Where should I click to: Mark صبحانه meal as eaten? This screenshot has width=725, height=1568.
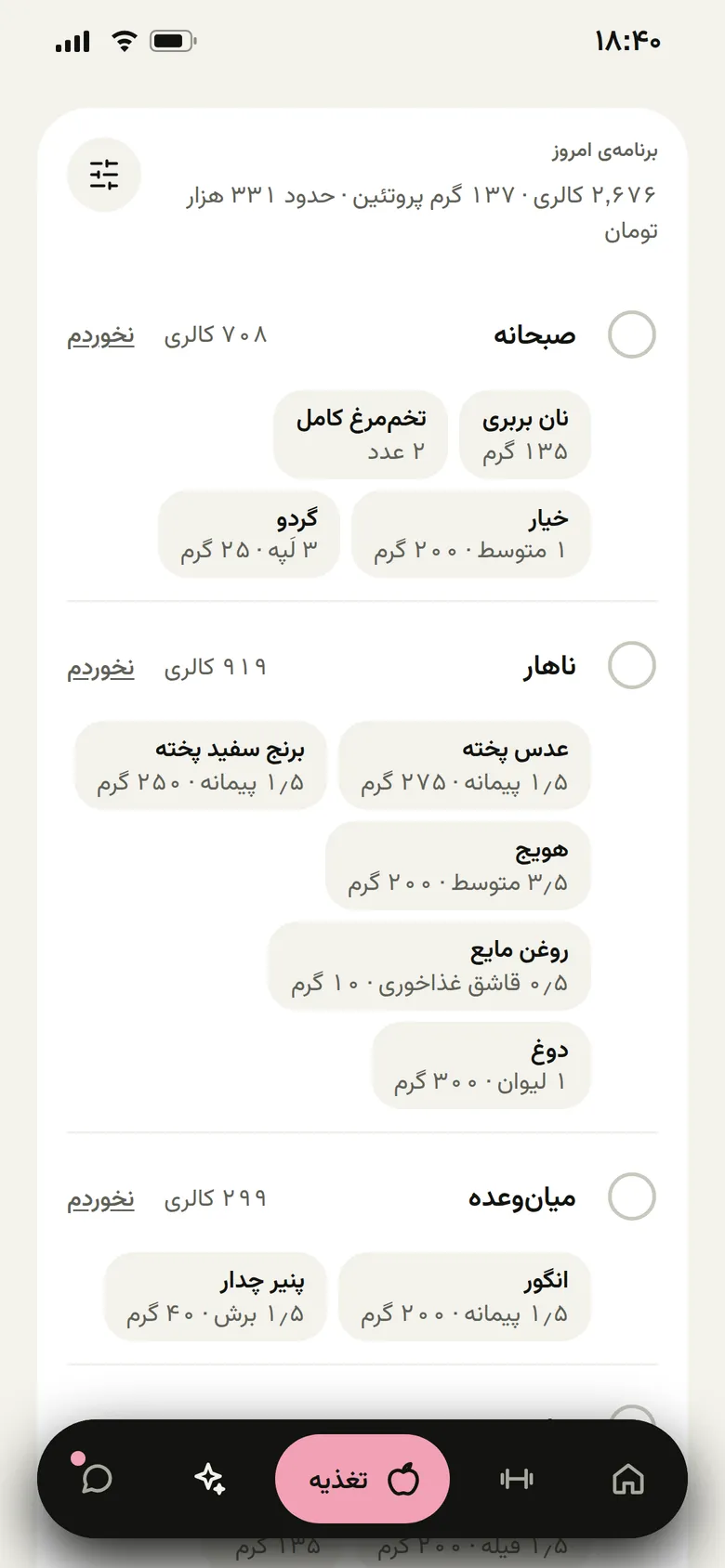632,334
